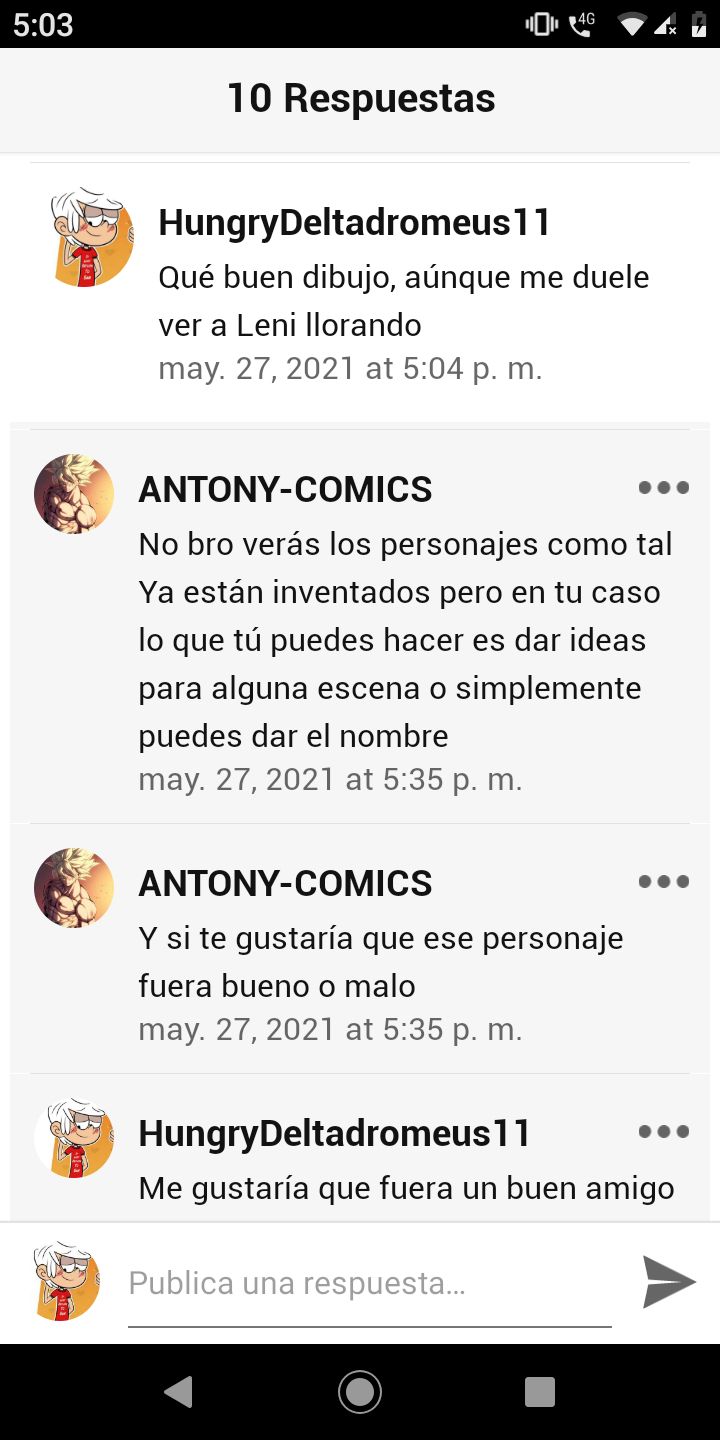
Task: Tap the 'Publica una respuesta' field
Action: click(x=369, y=1284)
